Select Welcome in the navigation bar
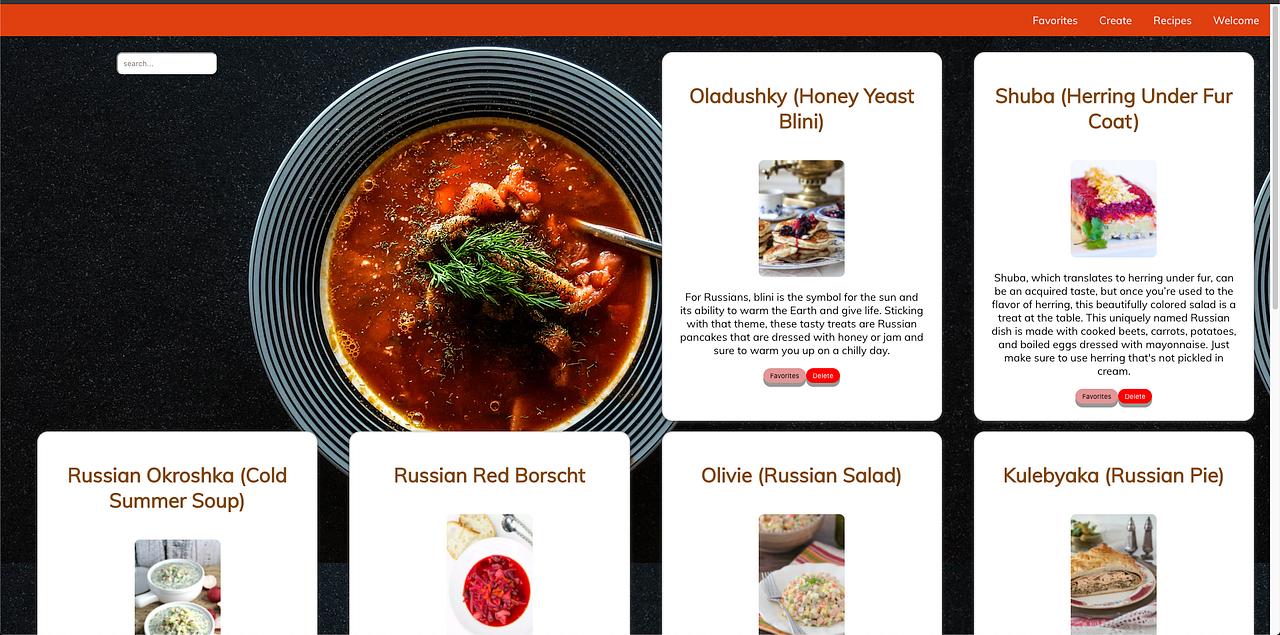Image resolution: width=1280 pixels, height=635 pixels. (1236, 20)
